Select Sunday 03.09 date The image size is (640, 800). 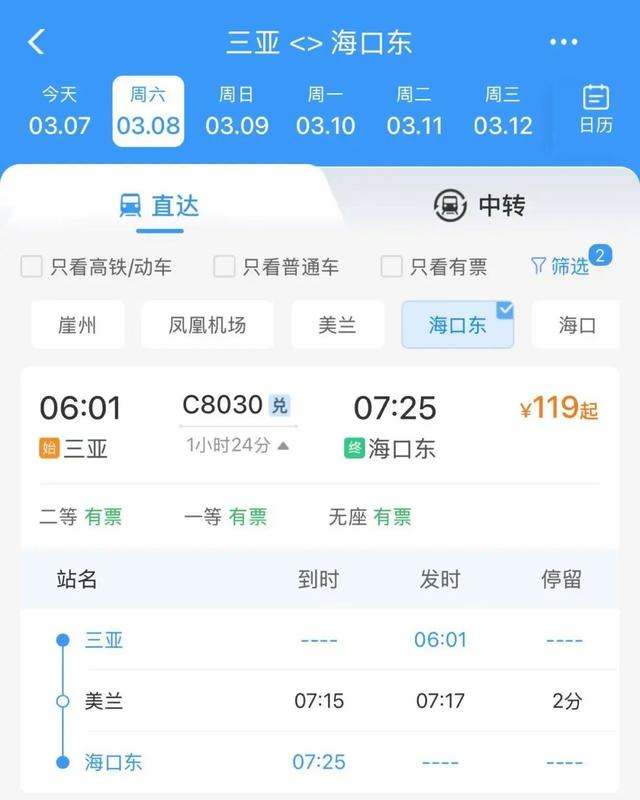click(x=237, y=111)
